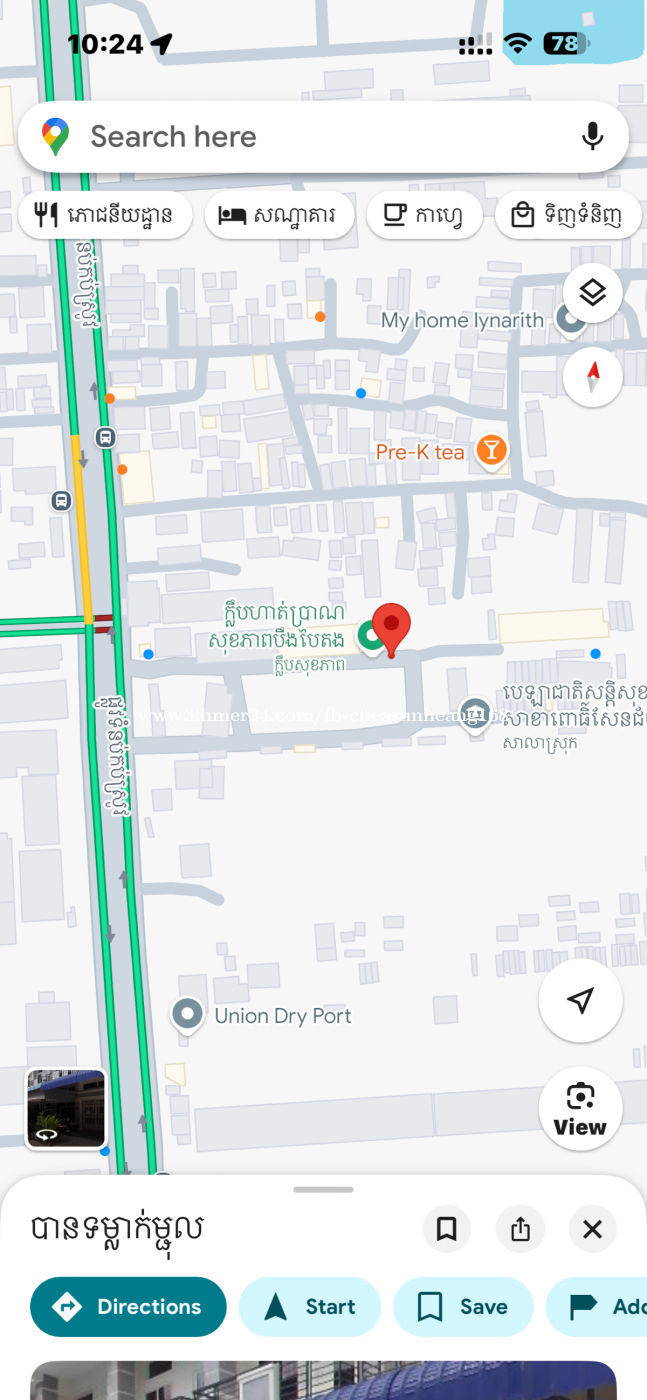The image size is (647, 1400).
Task: Select the hotels filter chip
Action: click(x=279, y=216)
